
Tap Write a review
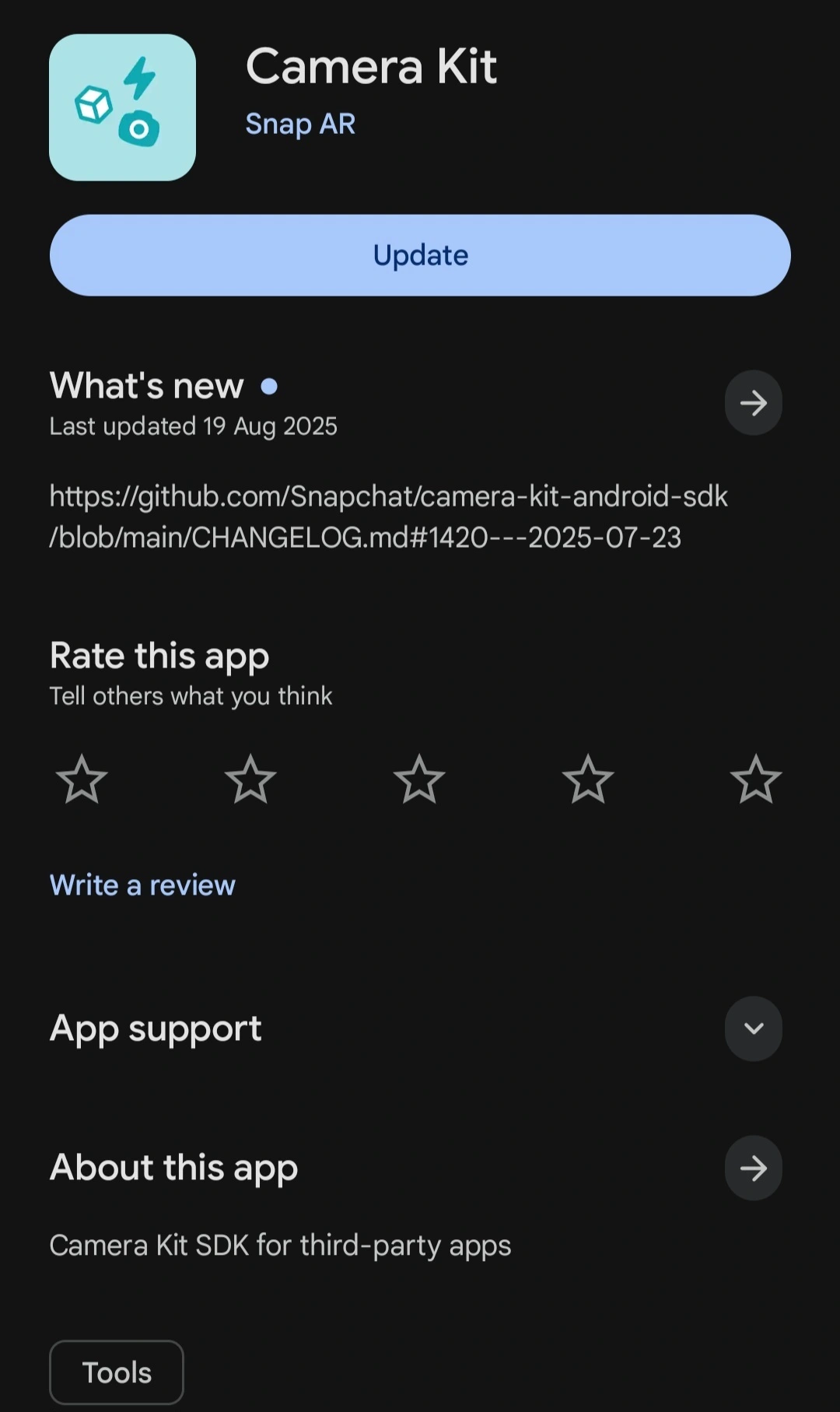point(142,885)
